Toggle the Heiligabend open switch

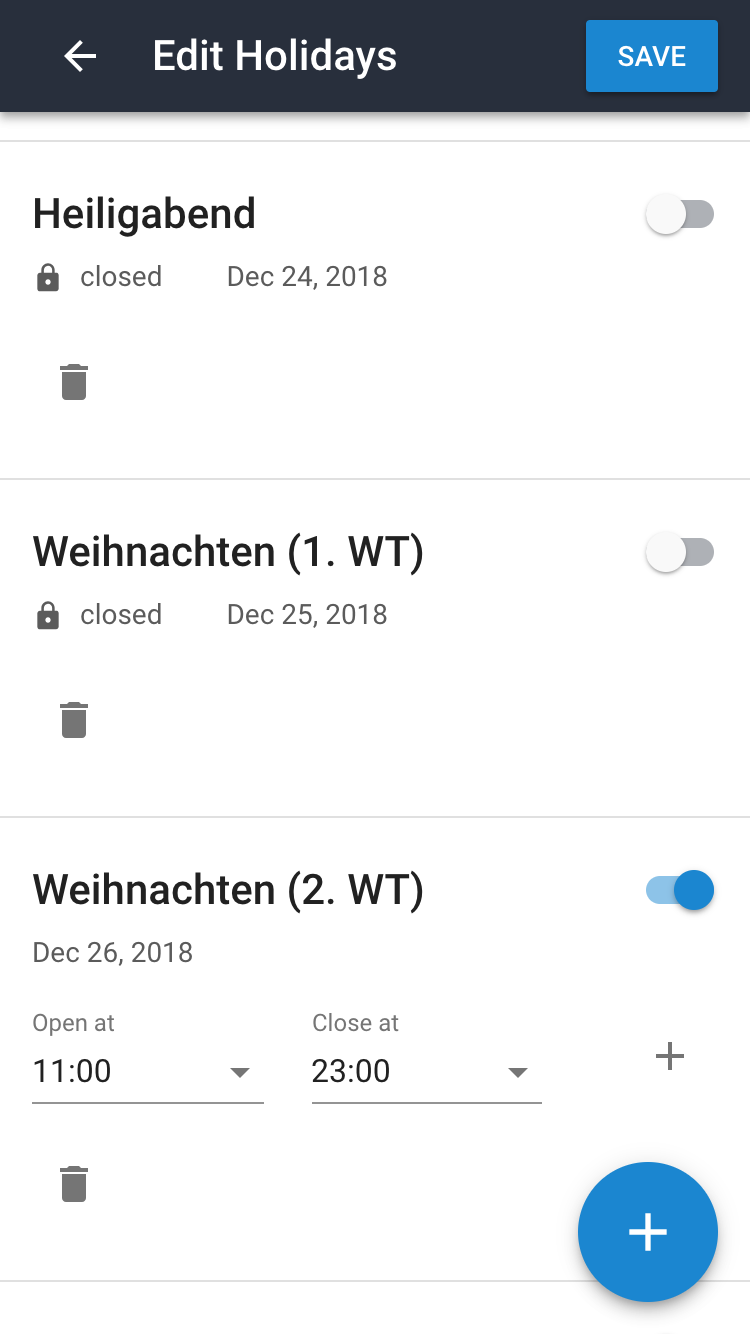point(680,215)
